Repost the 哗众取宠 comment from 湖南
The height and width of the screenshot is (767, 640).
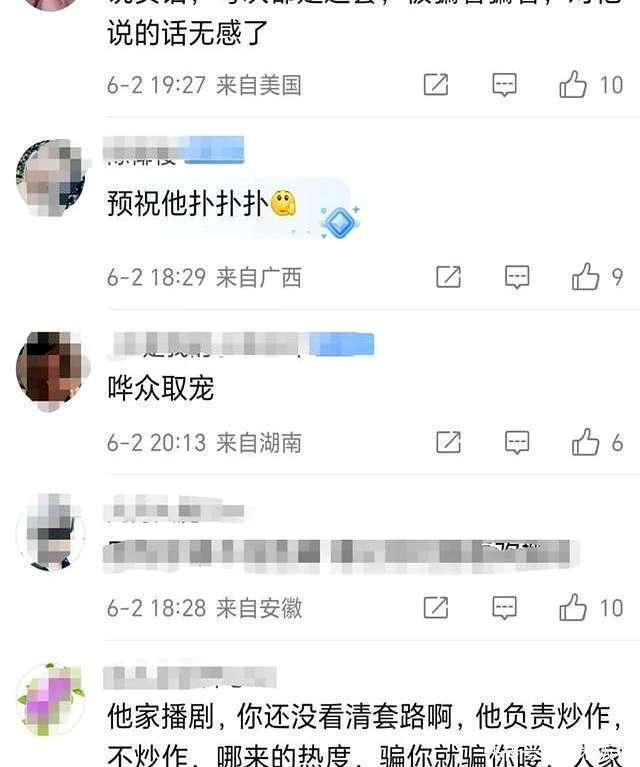point(448,442)
